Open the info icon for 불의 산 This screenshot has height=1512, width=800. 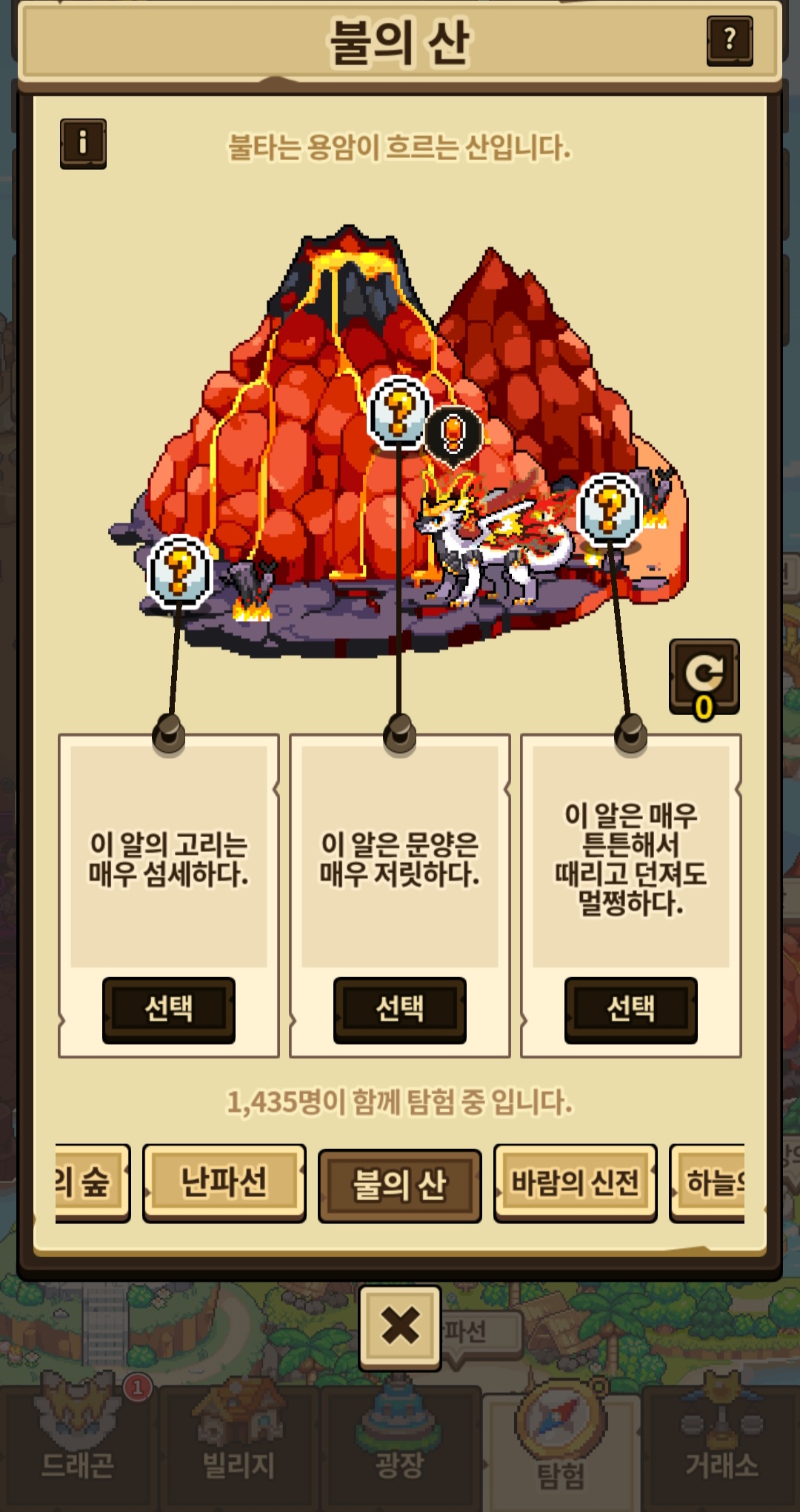83,143
